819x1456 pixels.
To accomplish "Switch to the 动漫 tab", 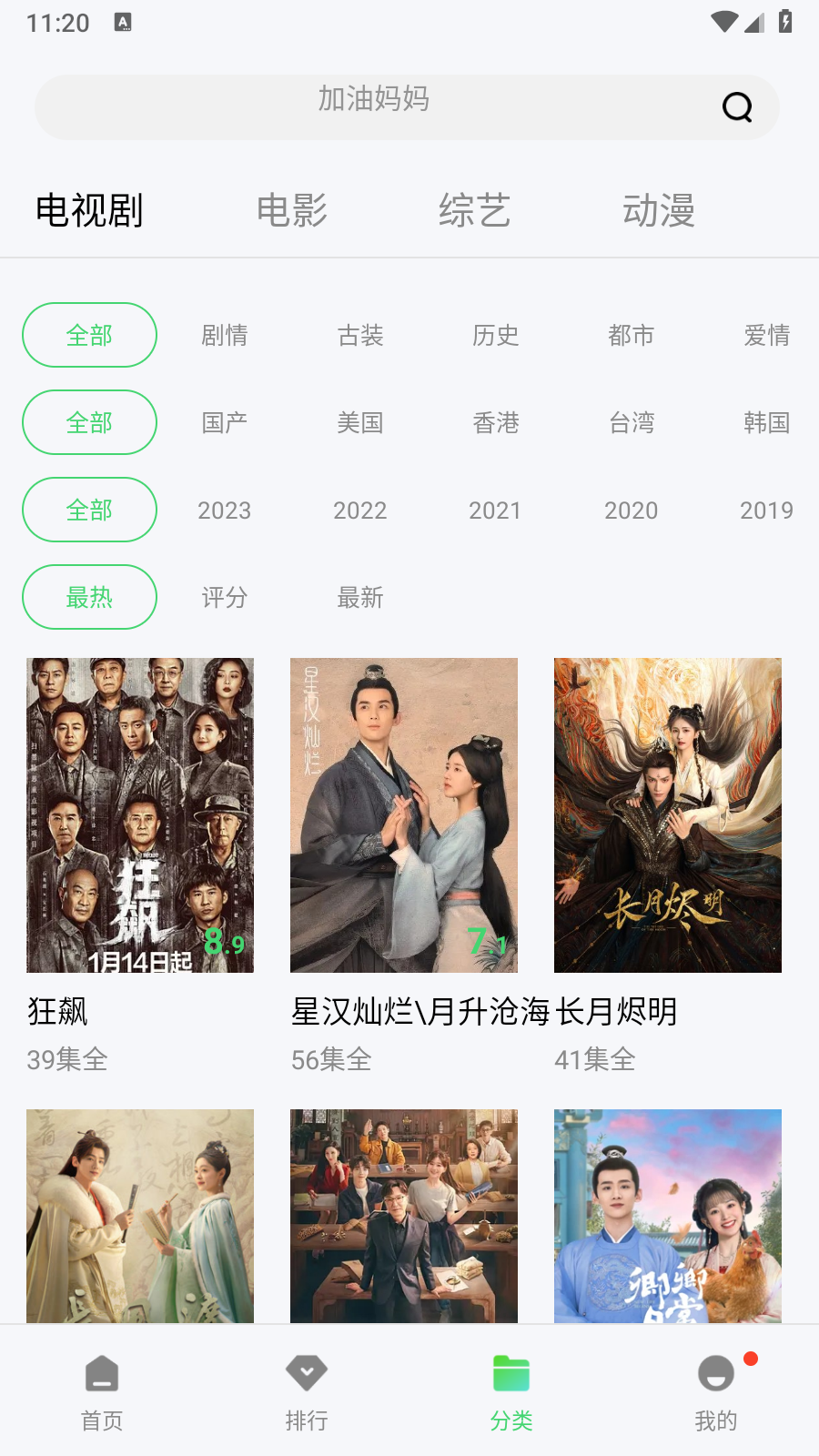I will 659,209.
